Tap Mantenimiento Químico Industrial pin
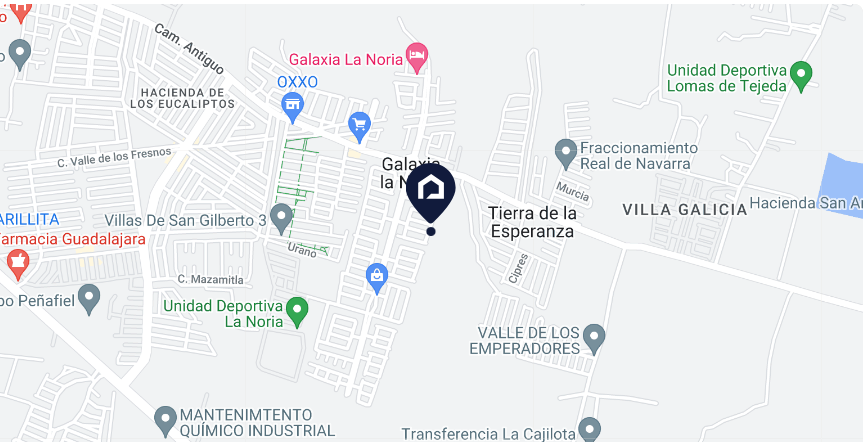This screenshot has height=442, width=867. pos(165,422)
